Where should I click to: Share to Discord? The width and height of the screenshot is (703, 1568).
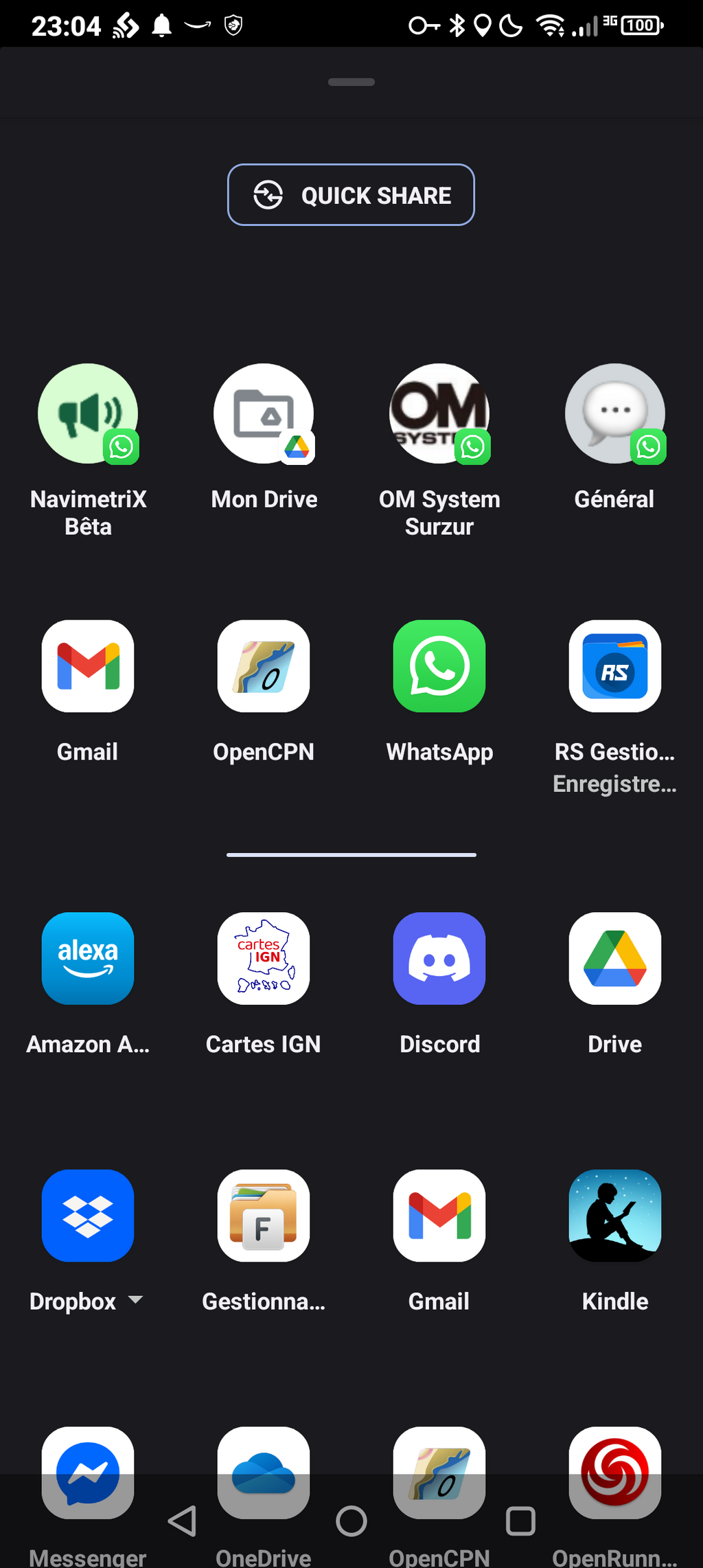pyautogui.click(x=439, y=958)
